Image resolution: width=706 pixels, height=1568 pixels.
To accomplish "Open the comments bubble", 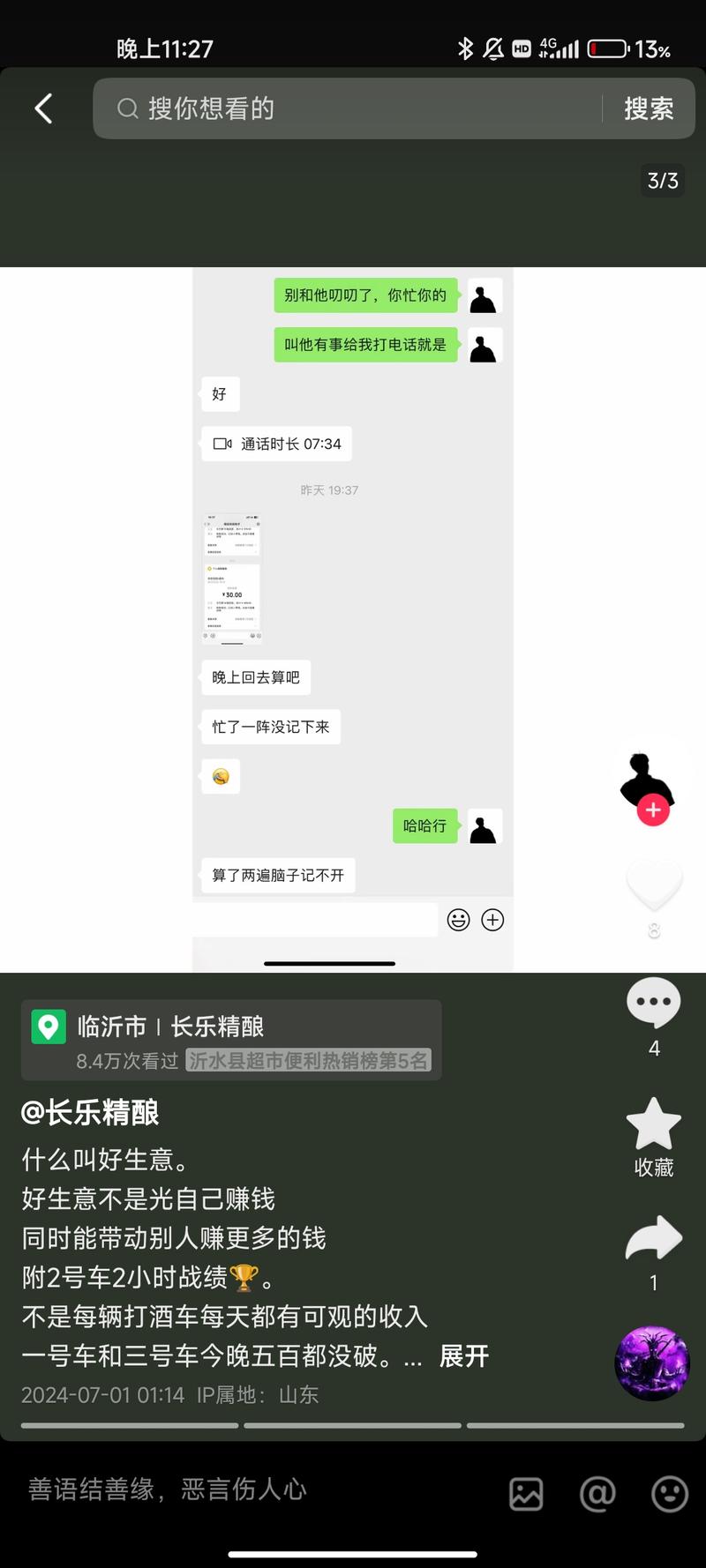I will coord(654,1004).
